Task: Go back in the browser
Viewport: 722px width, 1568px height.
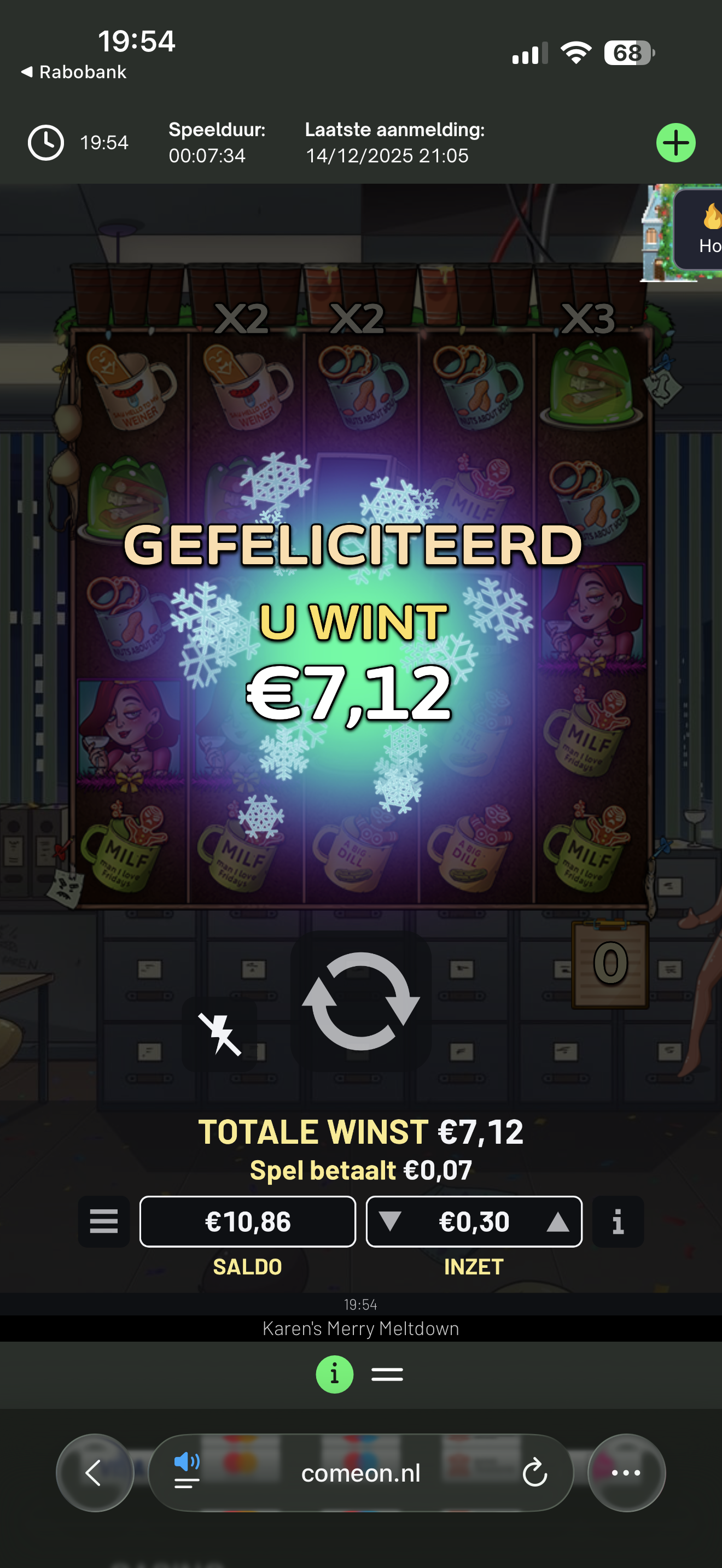Action: 95,1473
